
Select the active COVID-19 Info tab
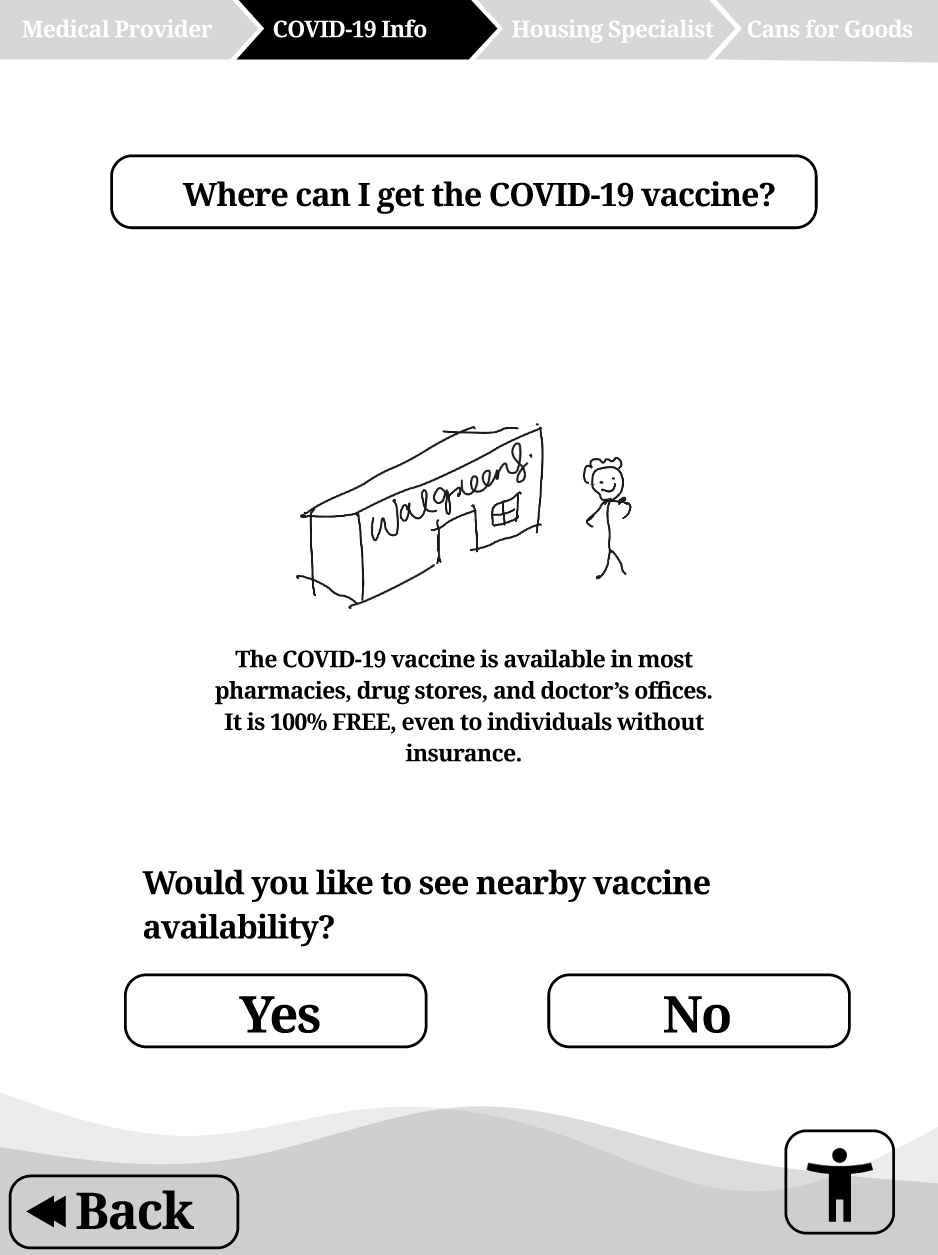click(351, 29)
